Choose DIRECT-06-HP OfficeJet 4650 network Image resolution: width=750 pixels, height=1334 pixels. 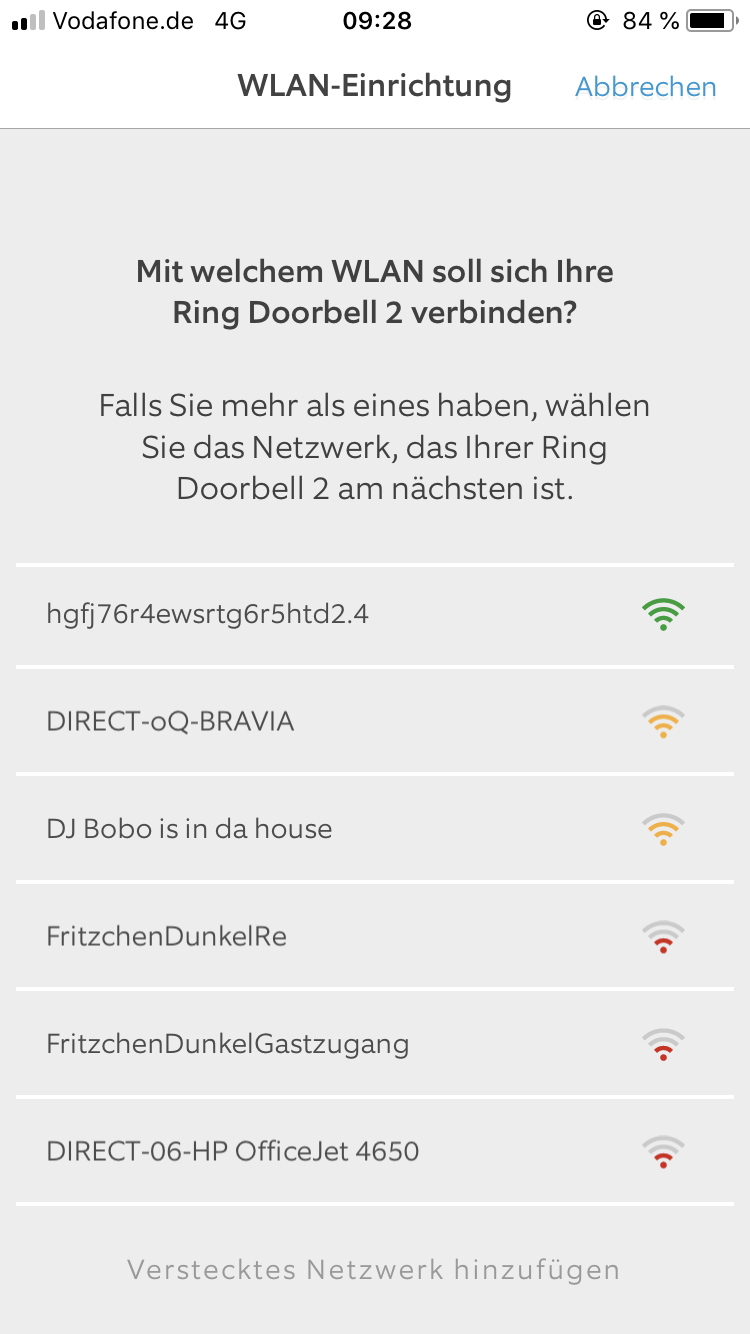click(x=375, y=1152)
